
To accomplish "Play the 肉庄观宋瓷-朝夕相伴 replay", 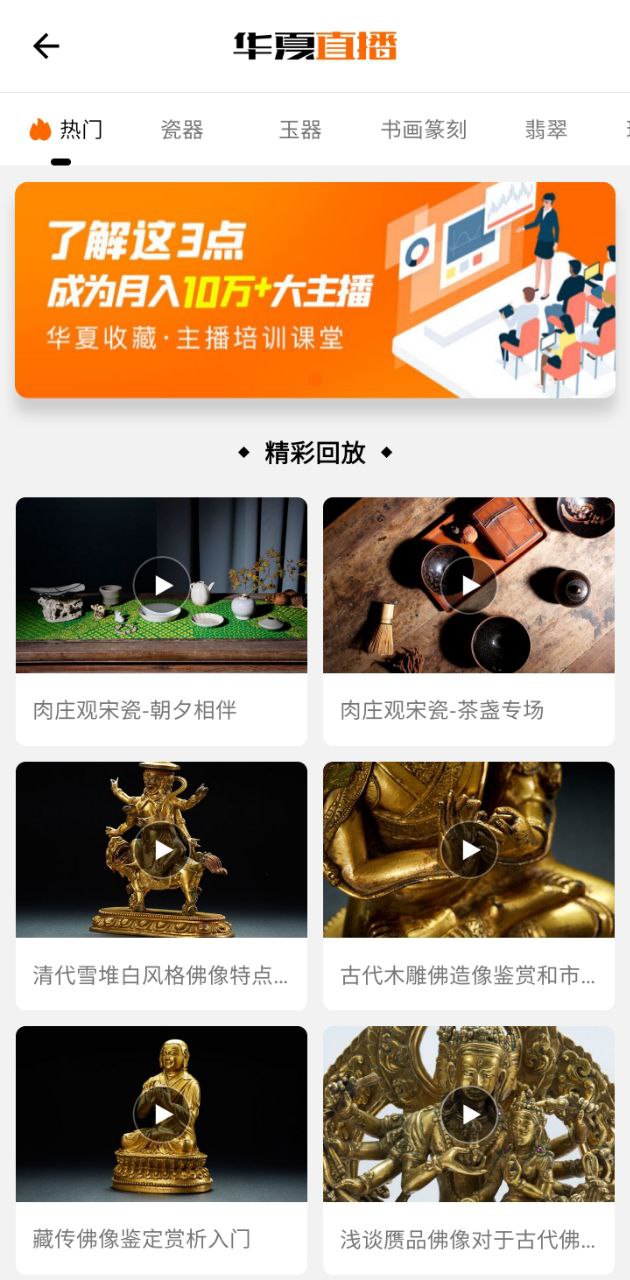I will click(x=161, y=585).
